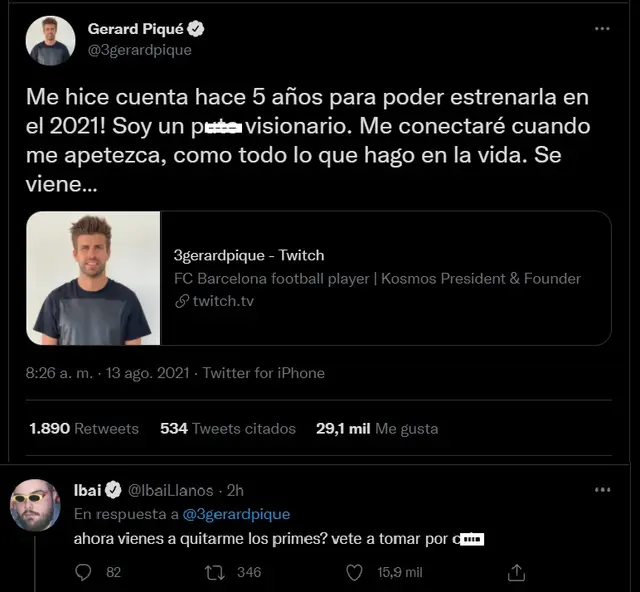The width and height of the screenshot is (640, 592).
Task: Reply to Ibai's tweet
Action: (85, 572)
